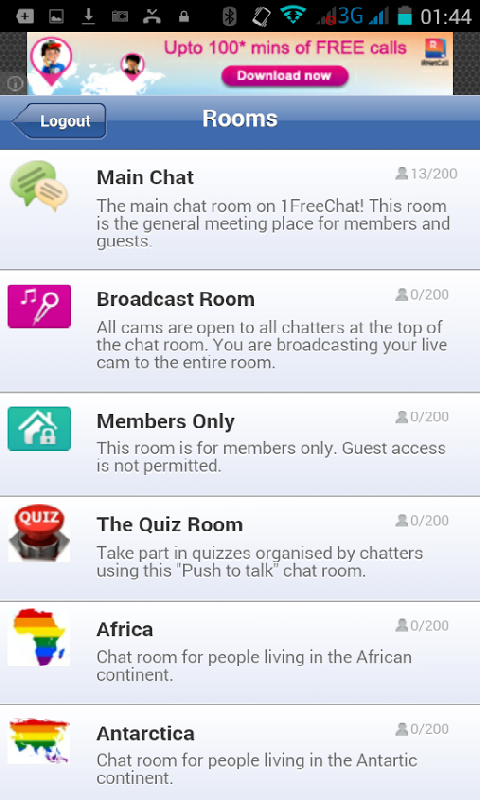Screen dimensions: 480x800
Task: Open the Members Only room
Action: click(240, 444)
